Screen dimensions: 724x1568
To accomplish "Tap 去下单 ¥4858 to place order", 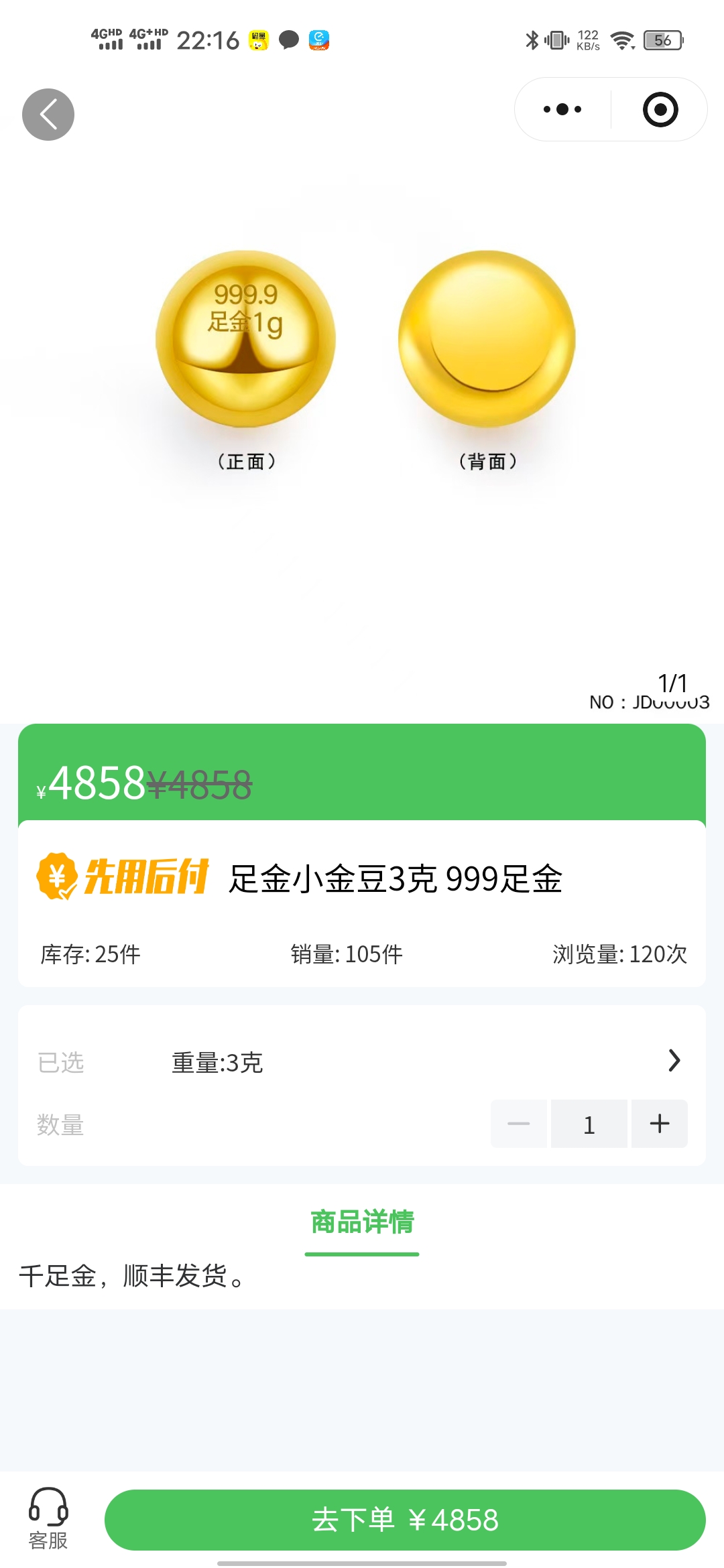I will pyautogui.click(x=405, y=1520).
